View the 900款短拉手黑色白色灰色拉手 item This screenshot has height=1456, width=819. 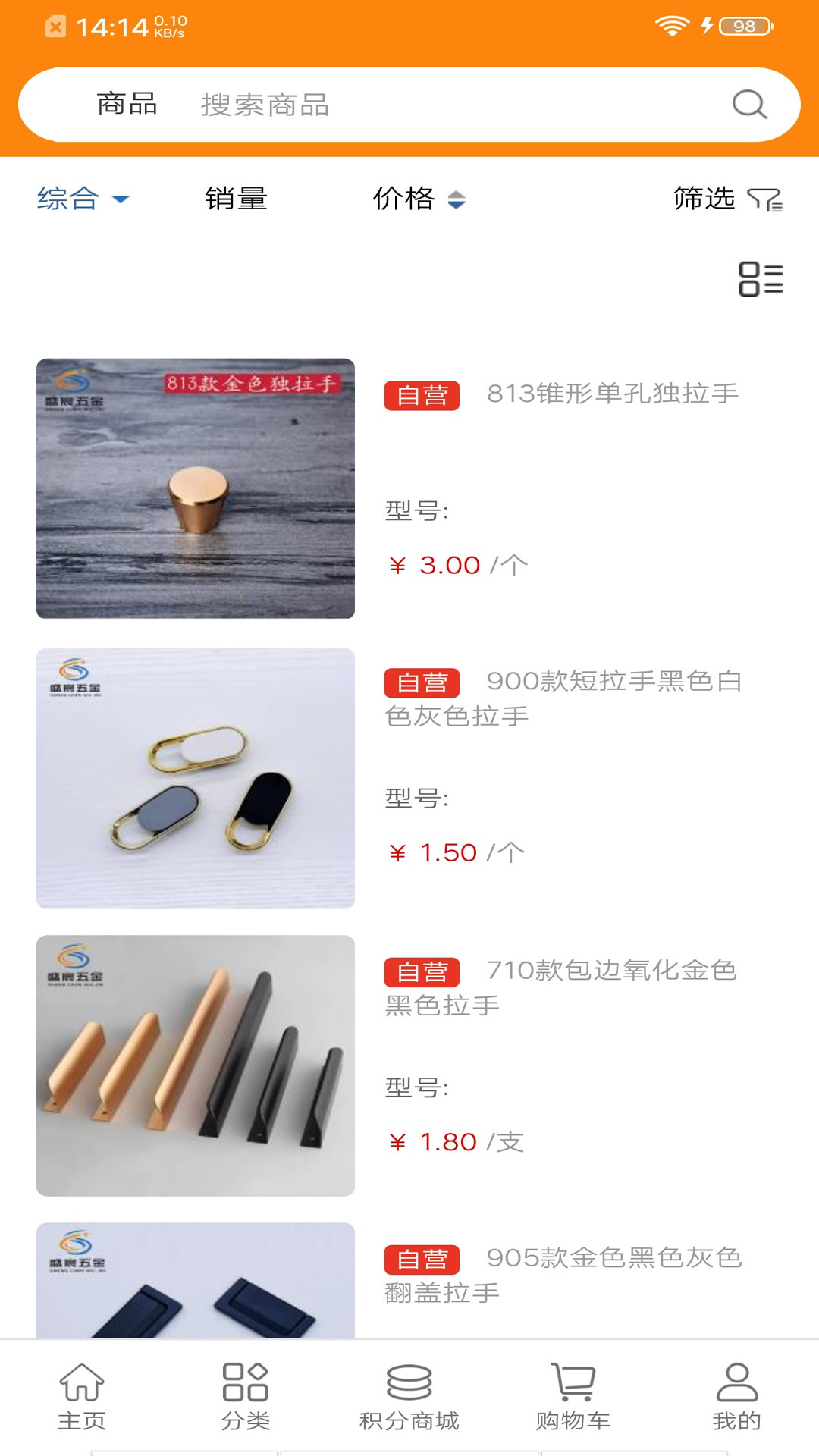point(561,698)
